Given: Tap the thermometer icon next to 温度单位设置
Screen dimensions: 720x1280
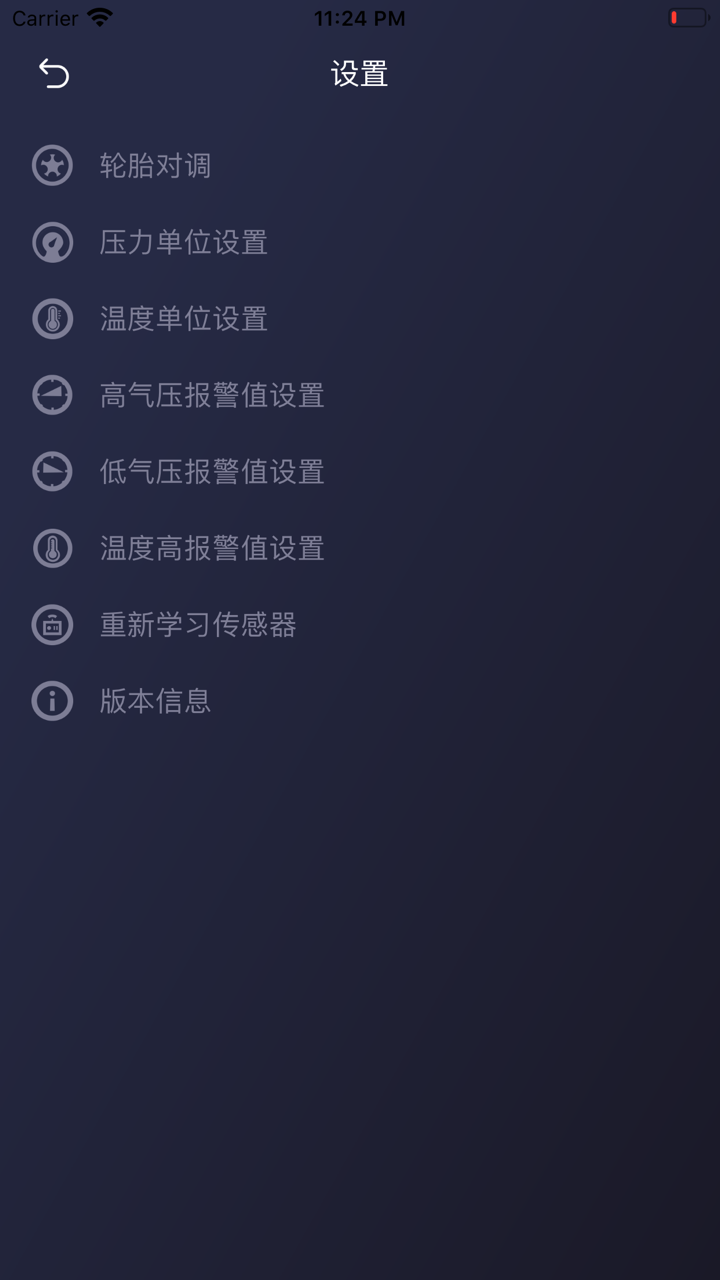Looking at the screenshot, I should (x=52, y=319).
